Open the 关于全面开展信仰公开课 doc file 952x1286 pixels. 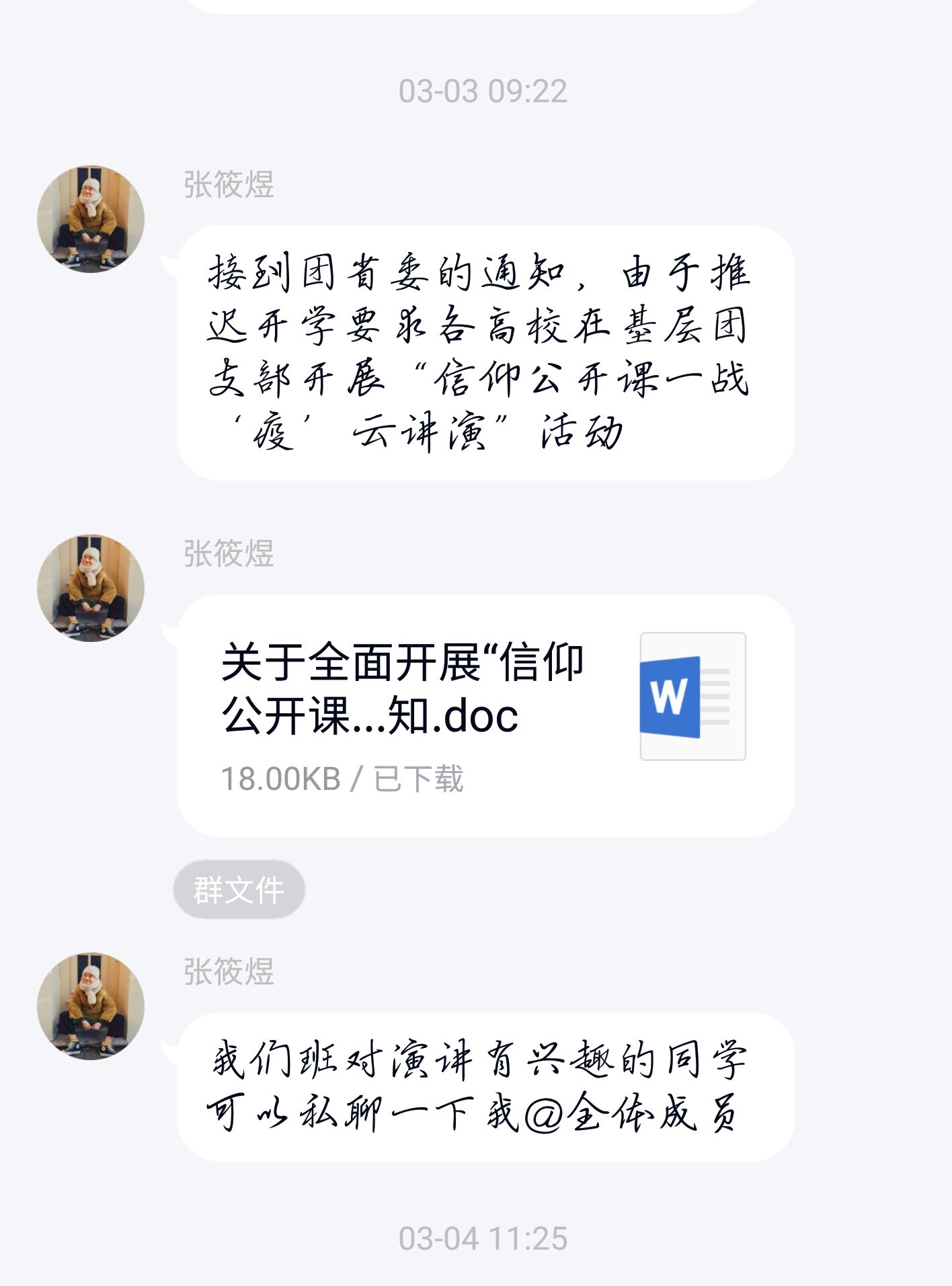[484, 715]
